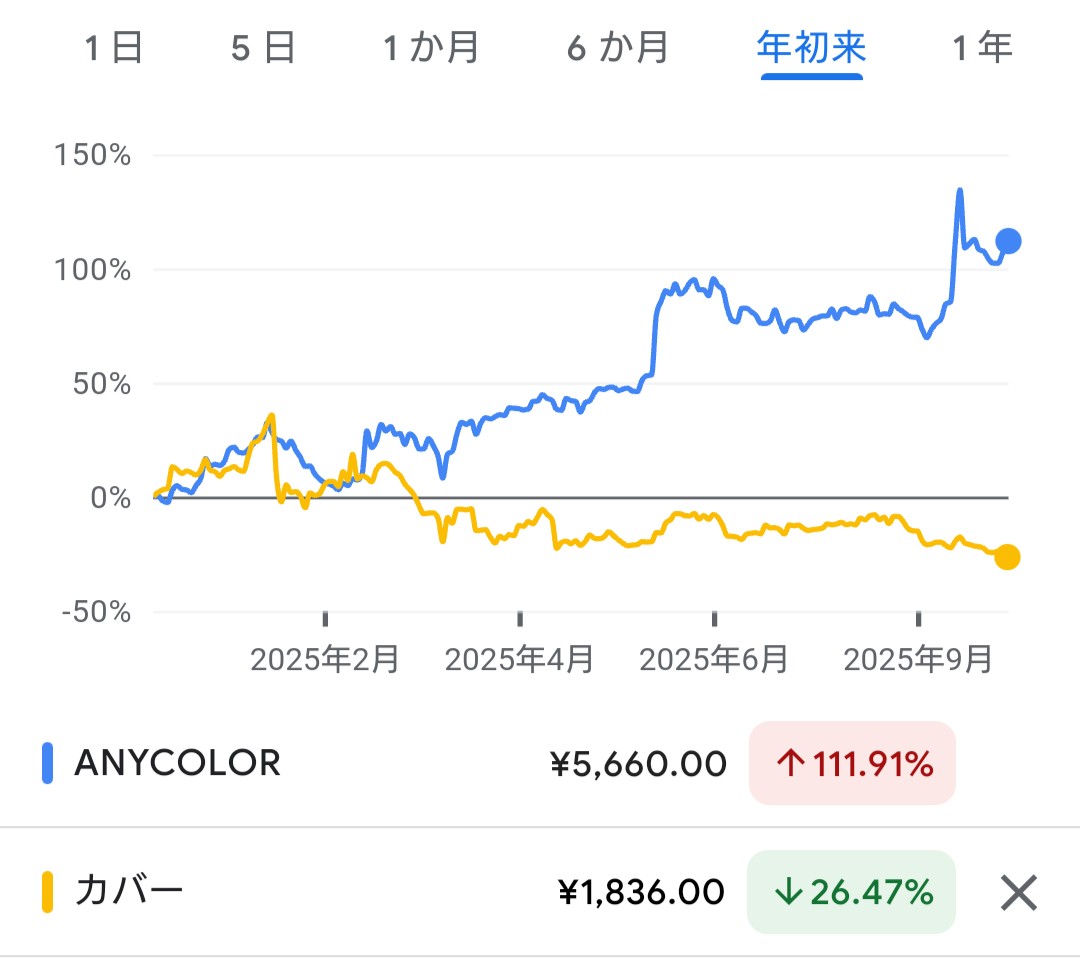Switch to the 1年 range
This screenshot has width=1080, height=972.
tap(982, 48)
